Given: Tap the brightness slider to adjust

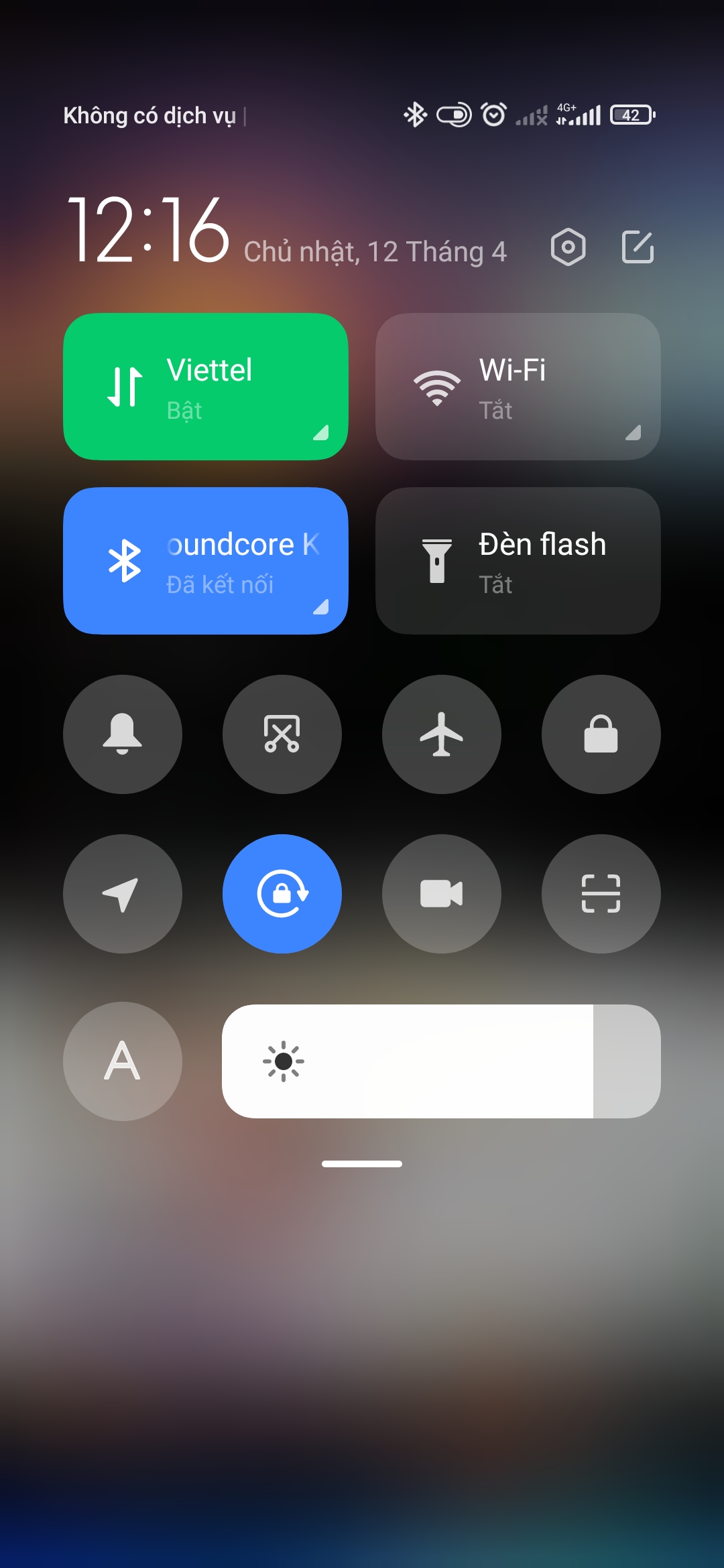Looking at the screenshot, I should 441,1061.
